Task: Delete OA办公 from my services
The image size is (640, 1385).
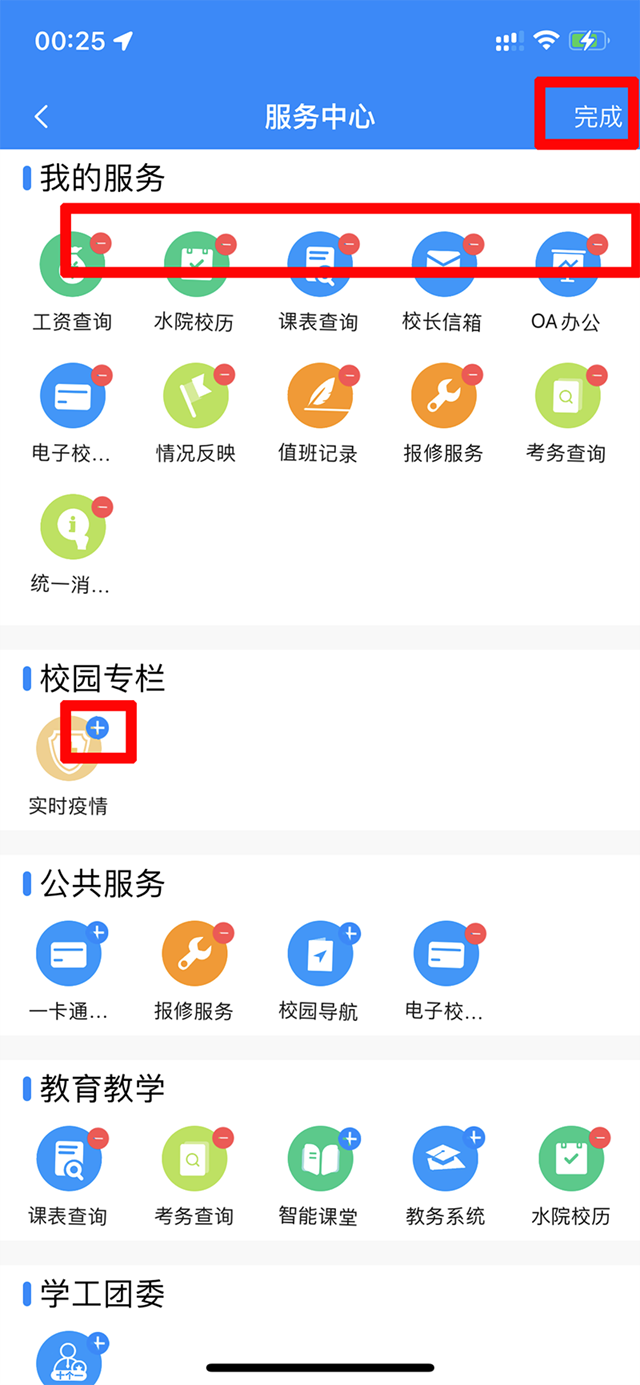Action: point(597,243)
